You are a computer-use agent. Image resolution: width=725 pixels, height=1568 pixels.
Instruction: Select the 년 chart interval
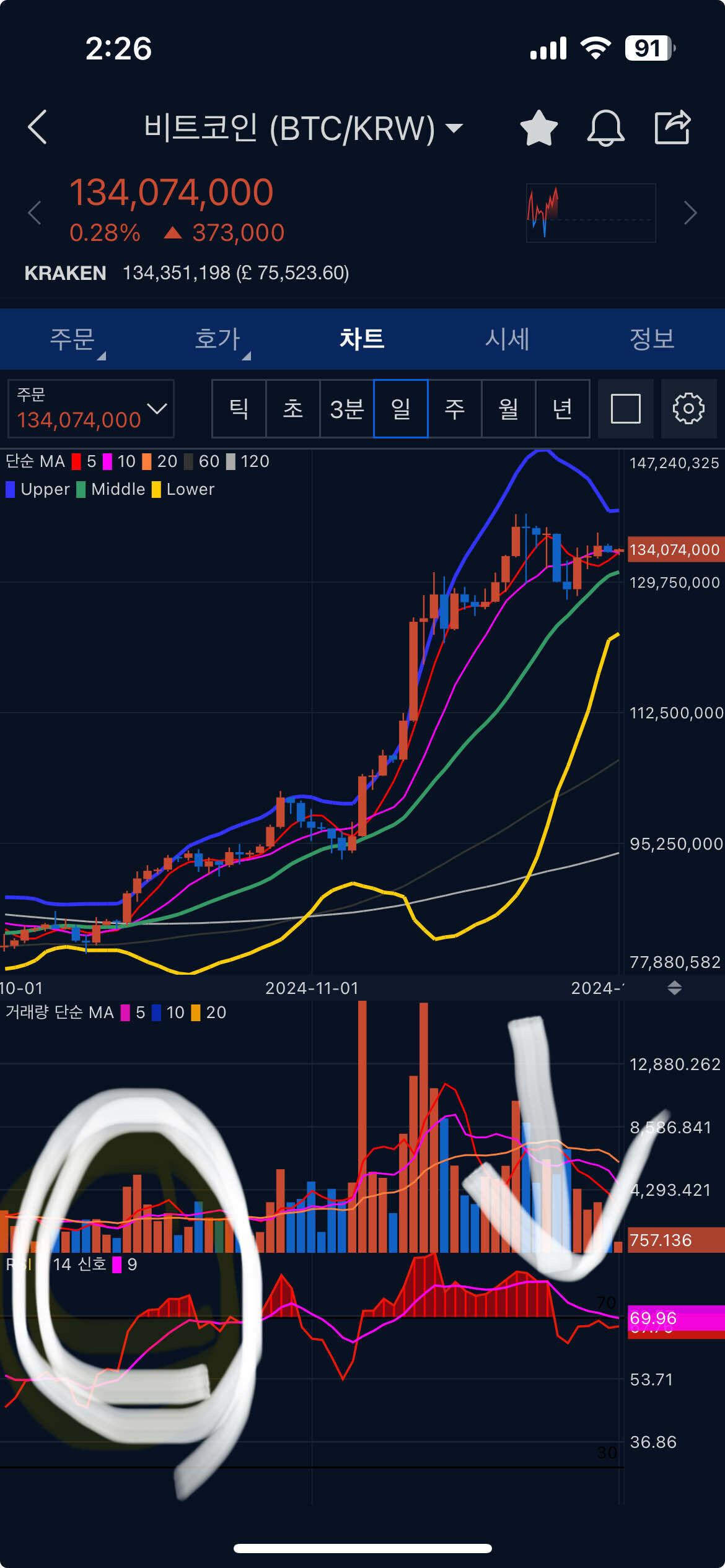(x=563, y=409)
